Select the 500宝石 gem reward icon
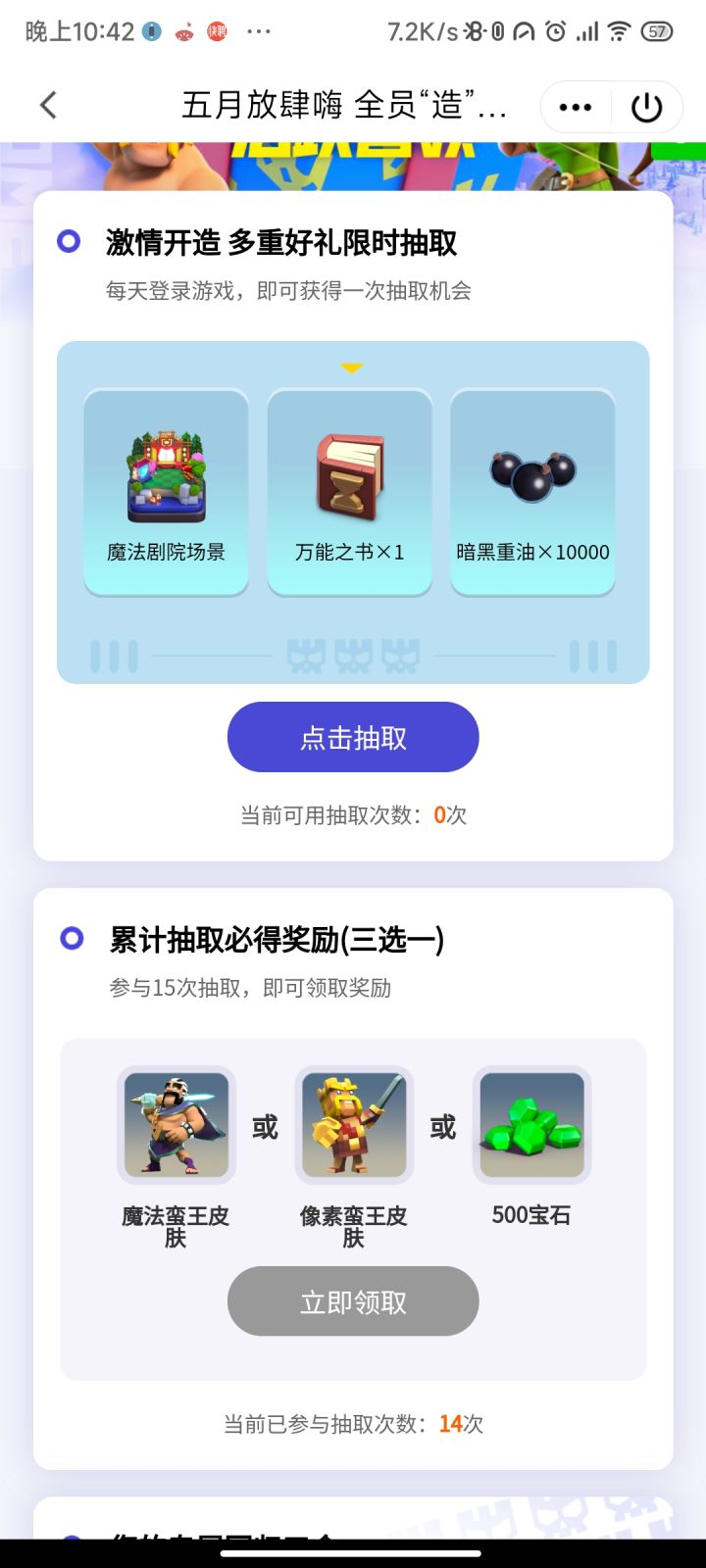The height and width of the screenshot is (1568, 706). 530,1125
